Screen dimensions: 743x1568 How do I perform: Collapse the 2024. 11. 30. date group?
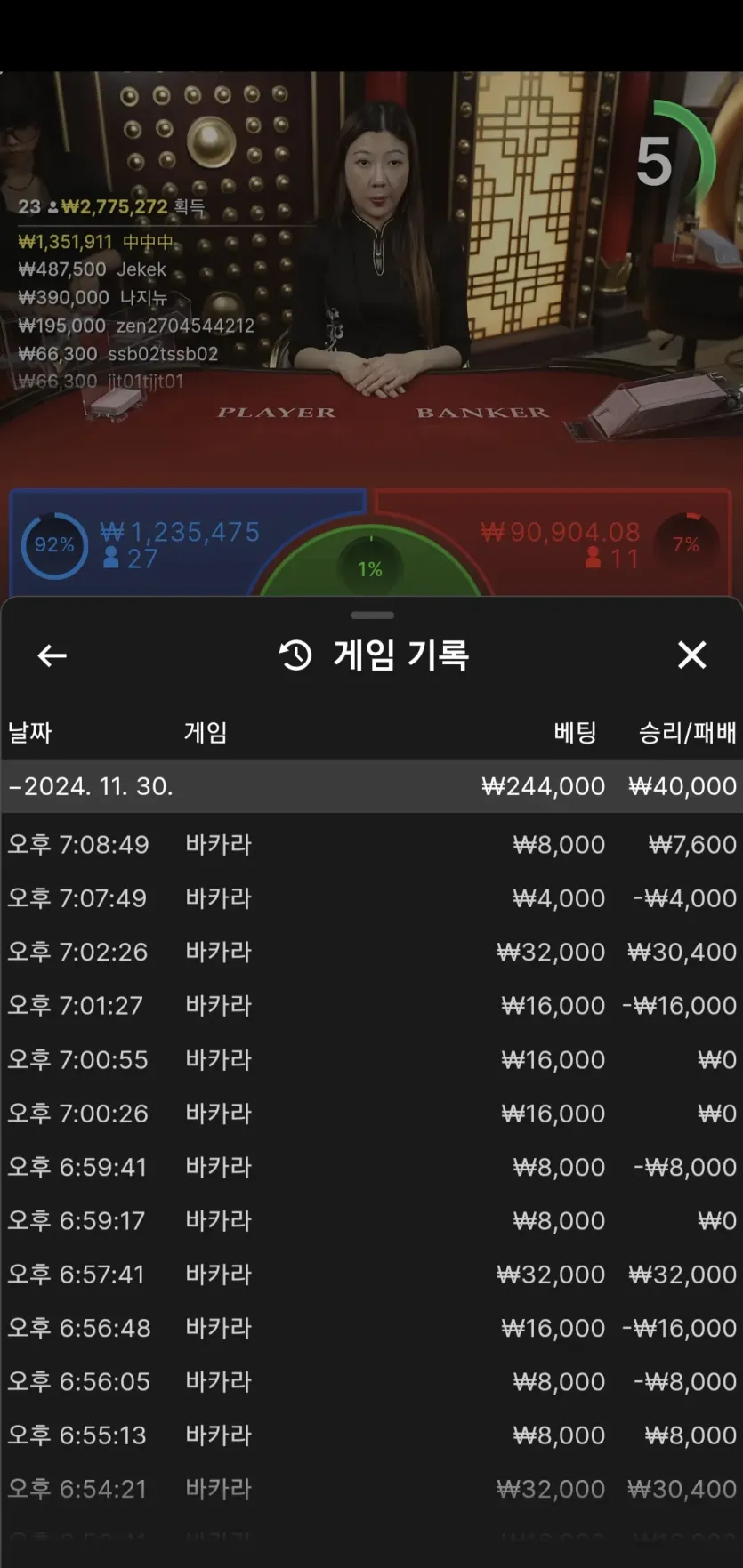coord(371,786)
